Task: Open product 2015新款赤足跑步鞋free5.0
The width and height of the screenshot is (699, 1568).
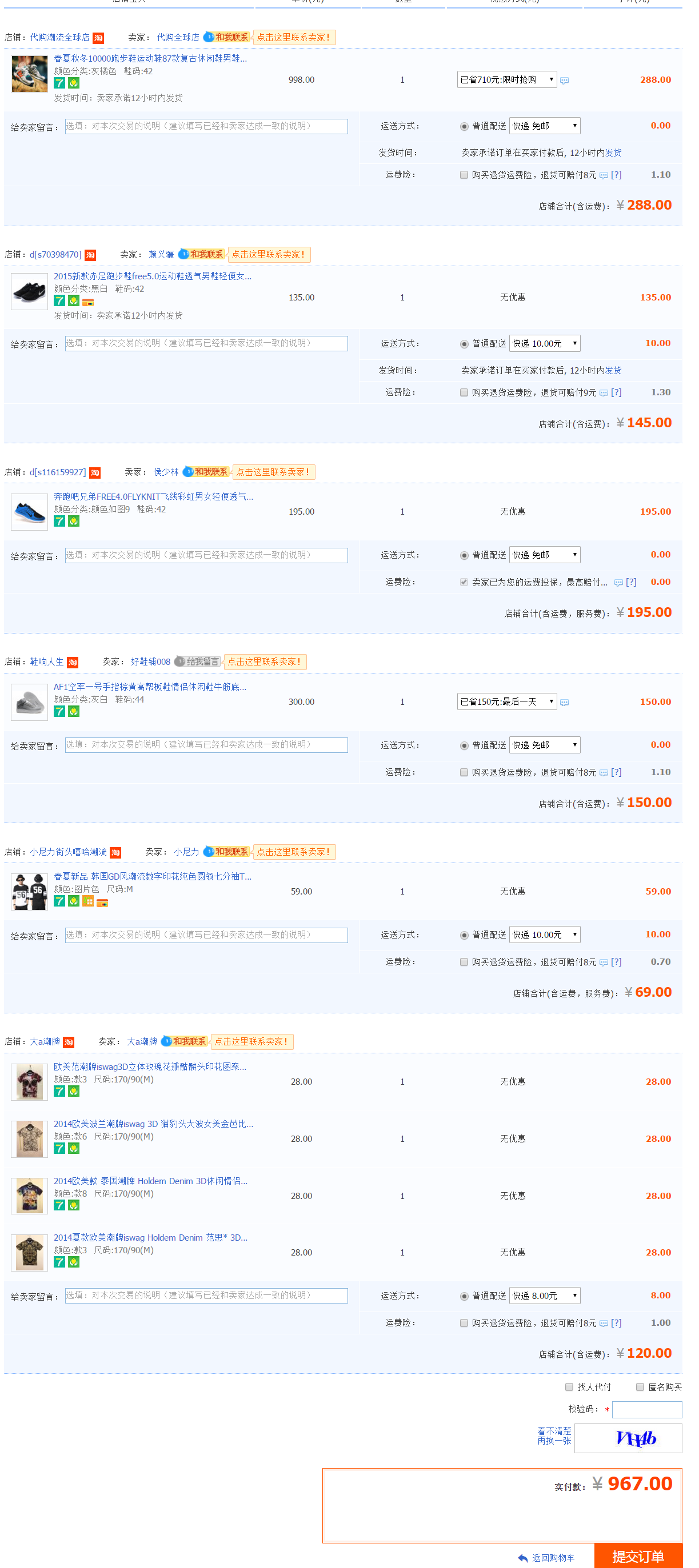Action: pyautogui.click(x=152, y=276)
